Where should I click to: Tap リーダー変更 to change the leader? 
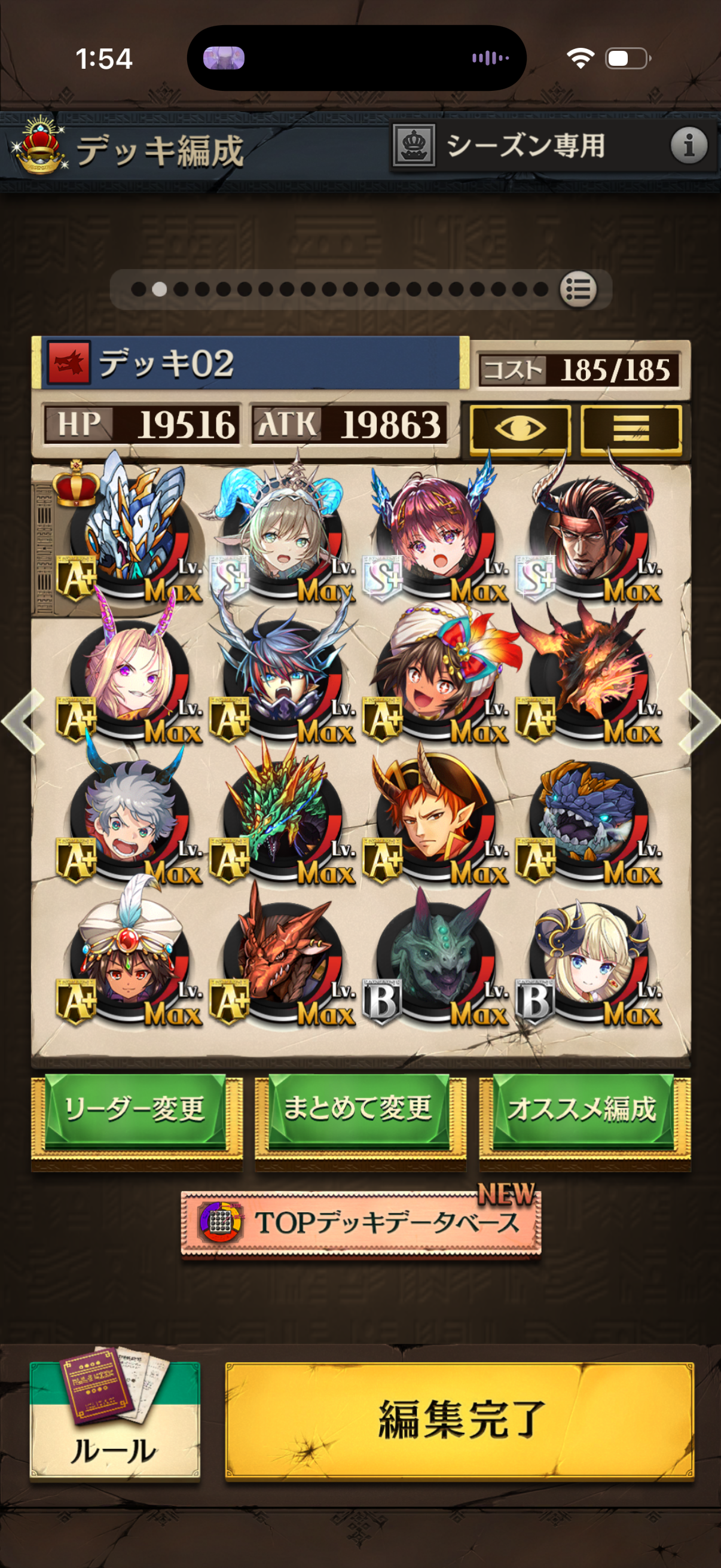click(136, 1109)
